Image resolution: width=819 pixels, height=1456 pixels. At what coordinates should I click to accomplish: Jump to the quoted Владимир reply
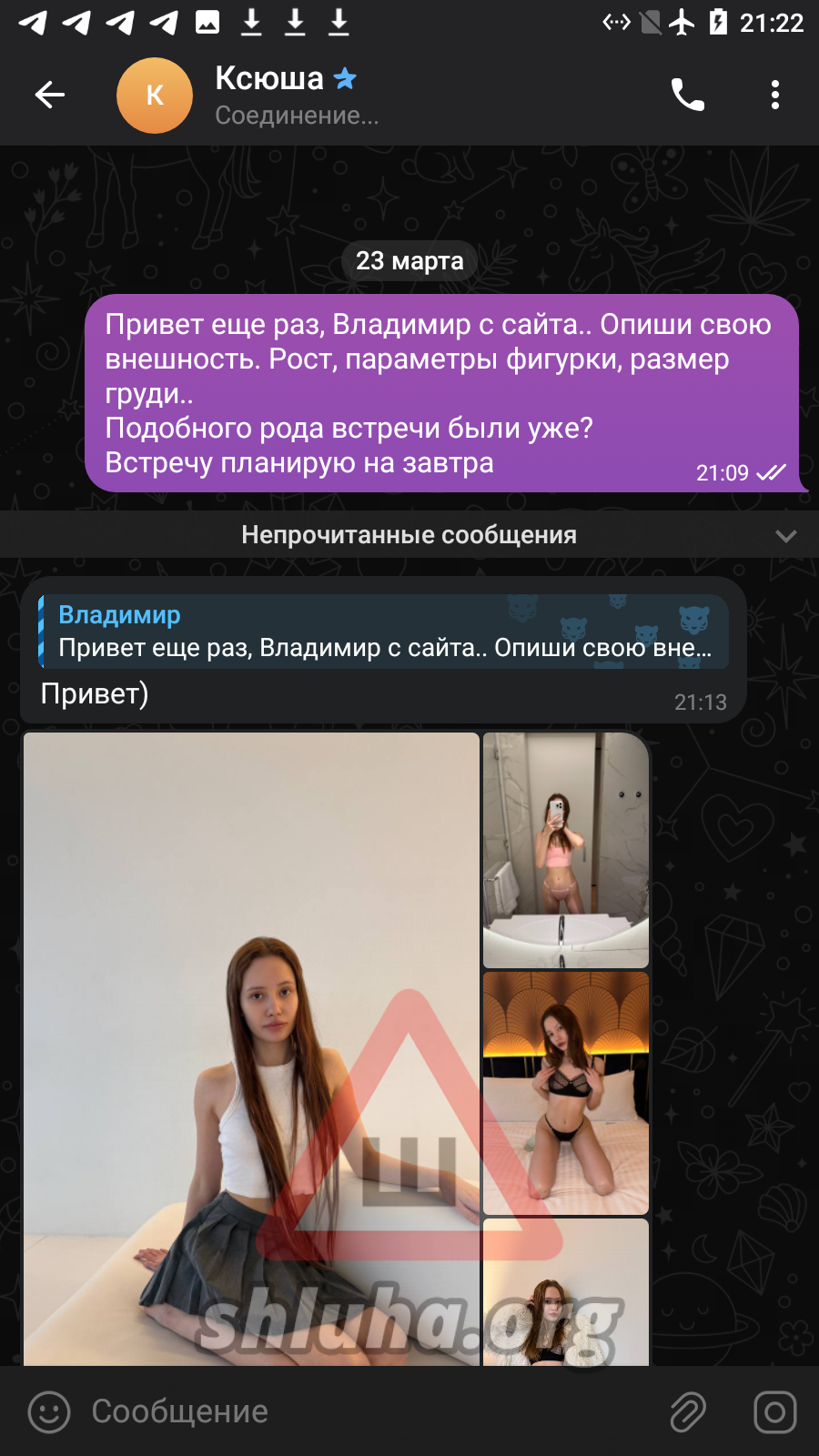383,632
